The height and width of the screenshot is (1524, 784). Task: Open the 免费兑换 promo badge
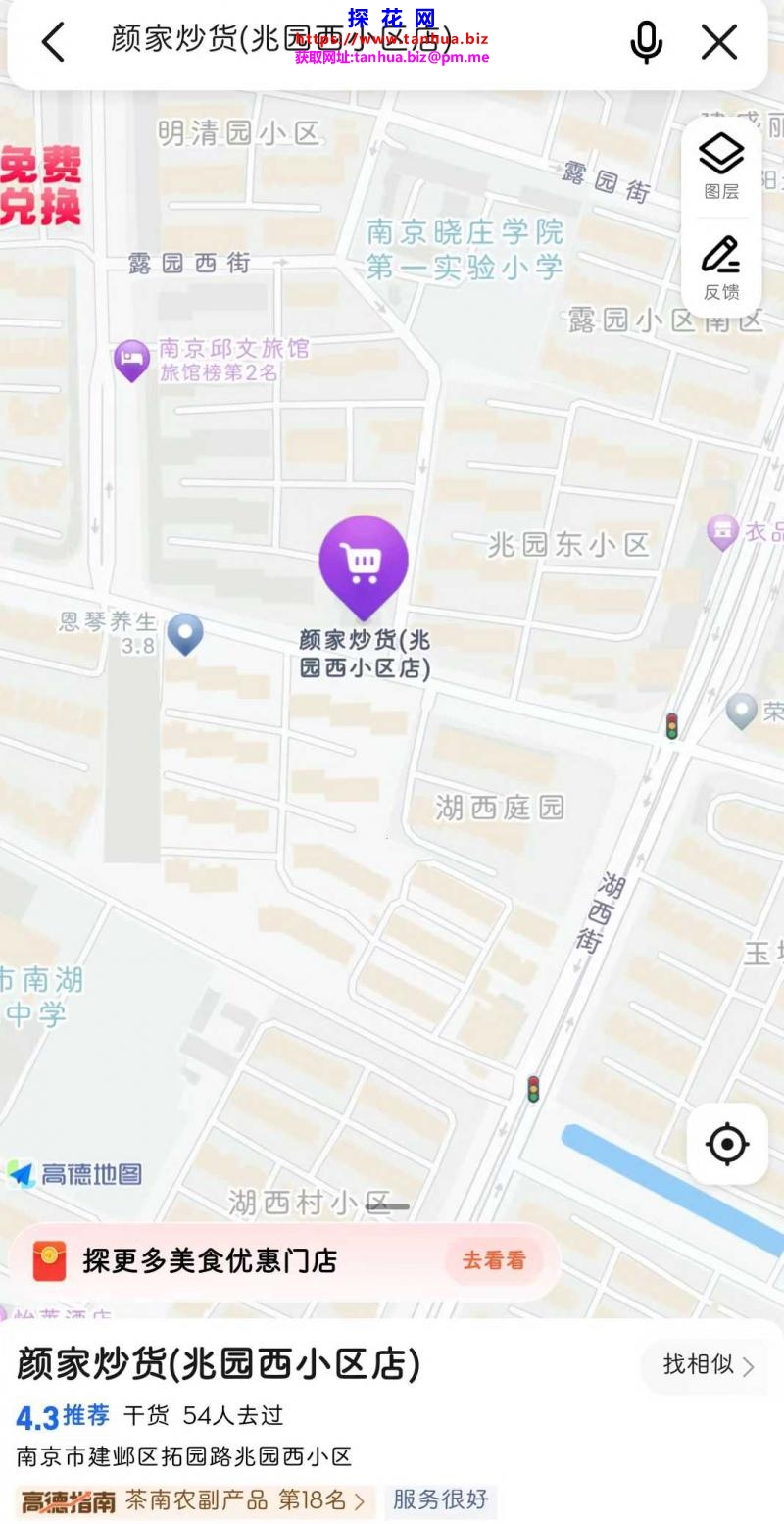(41, 186)
